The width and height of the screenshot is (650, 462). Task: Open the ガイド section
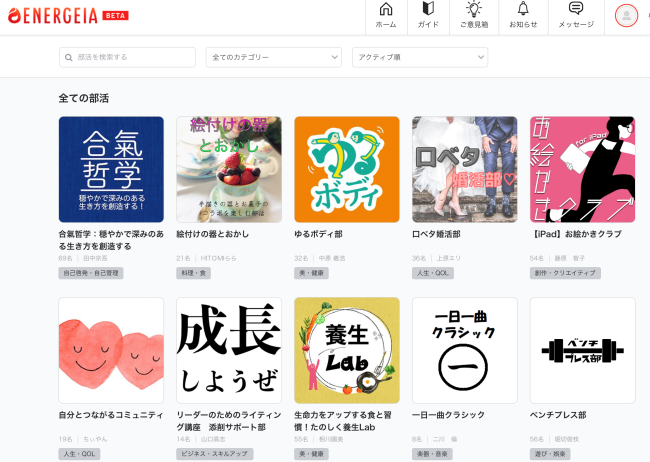[x=428, y=15]
